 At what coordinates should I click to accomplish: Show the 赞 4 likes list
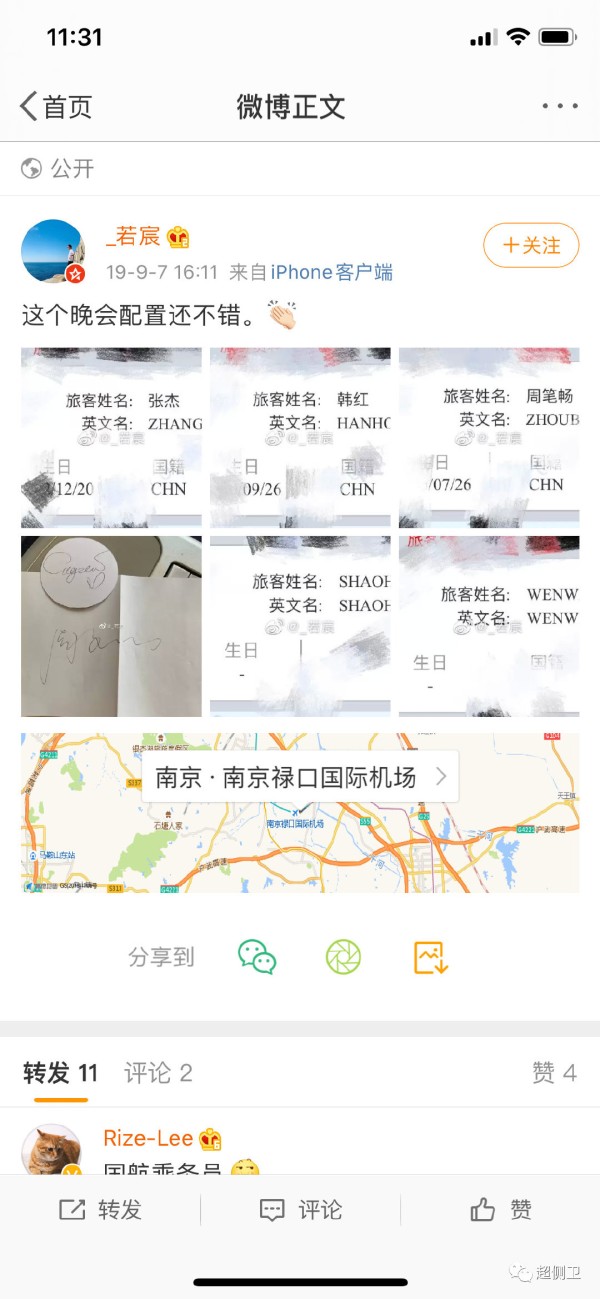pyautogui.click(x=554, y=1073)
